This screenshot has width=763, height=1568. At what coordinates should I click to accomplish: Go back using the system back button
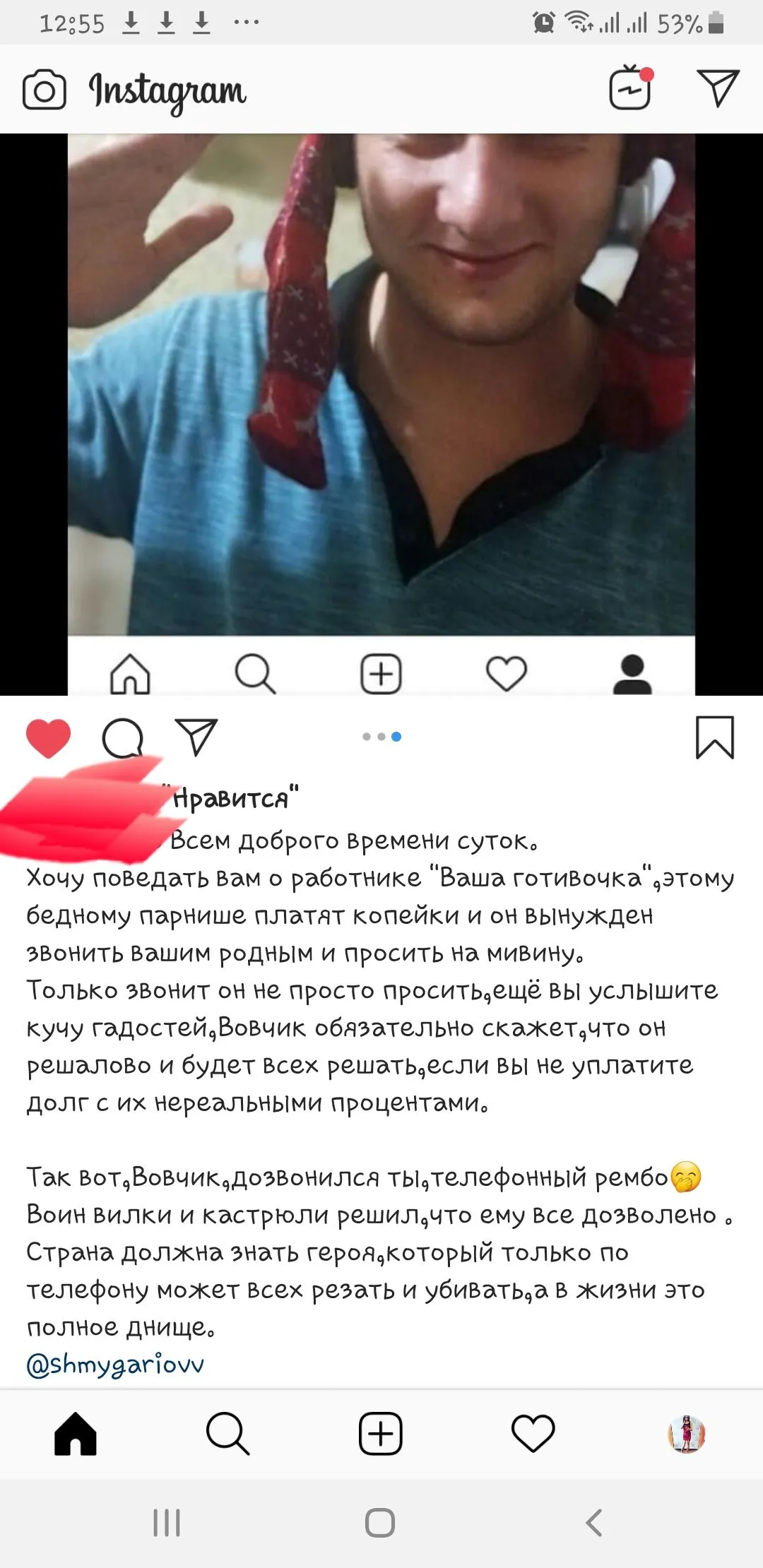pyautogui.click(x=593, y=1523)
